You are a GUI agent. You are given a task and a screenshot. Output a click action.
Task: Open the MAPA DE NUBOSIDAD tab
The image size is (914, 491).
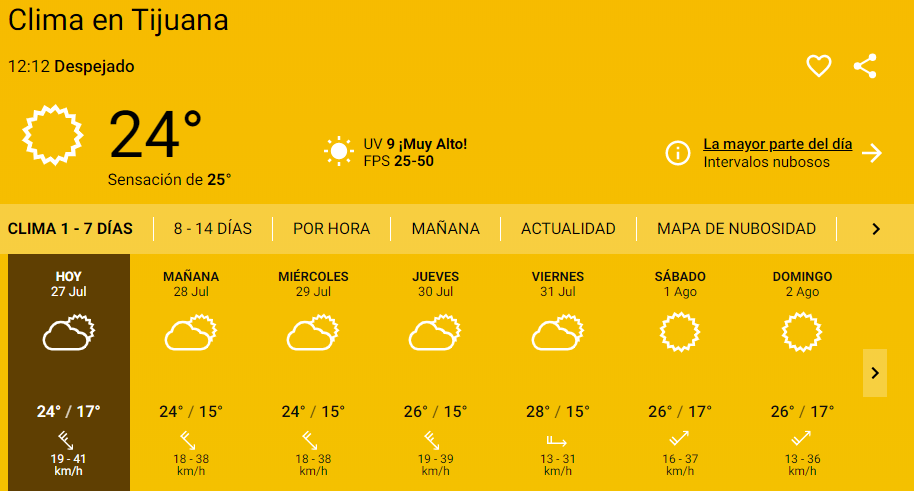736,229
